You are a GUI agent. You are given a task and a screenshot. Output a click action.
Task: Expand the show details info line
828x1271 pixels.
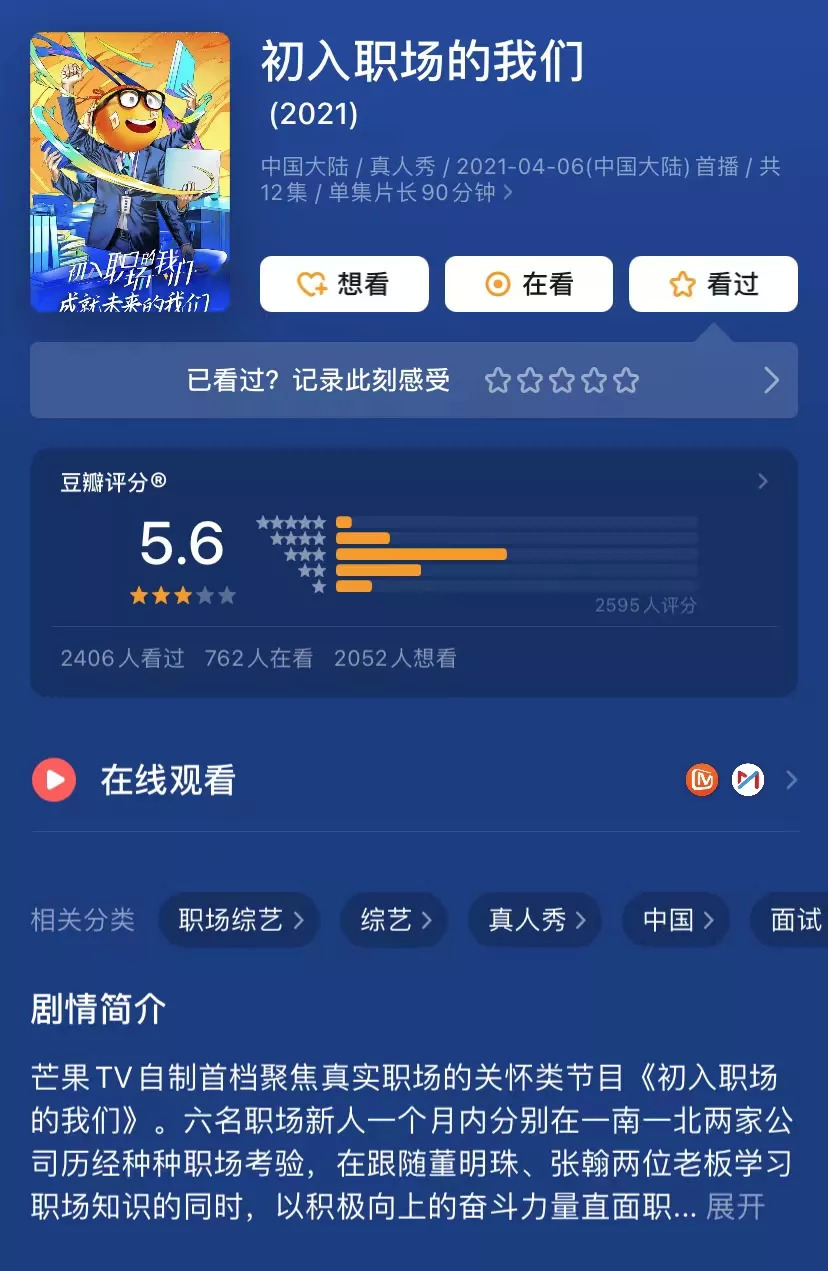pos(508,192)
